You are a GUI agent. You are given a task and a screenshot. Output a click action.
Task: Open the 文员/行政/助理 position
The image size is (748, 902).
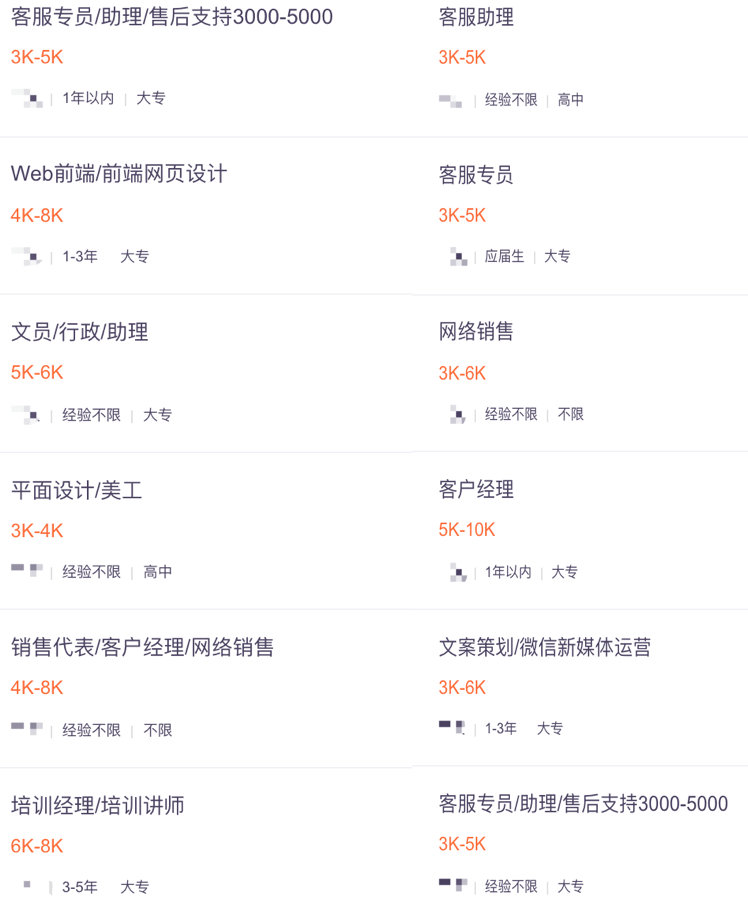80,332
